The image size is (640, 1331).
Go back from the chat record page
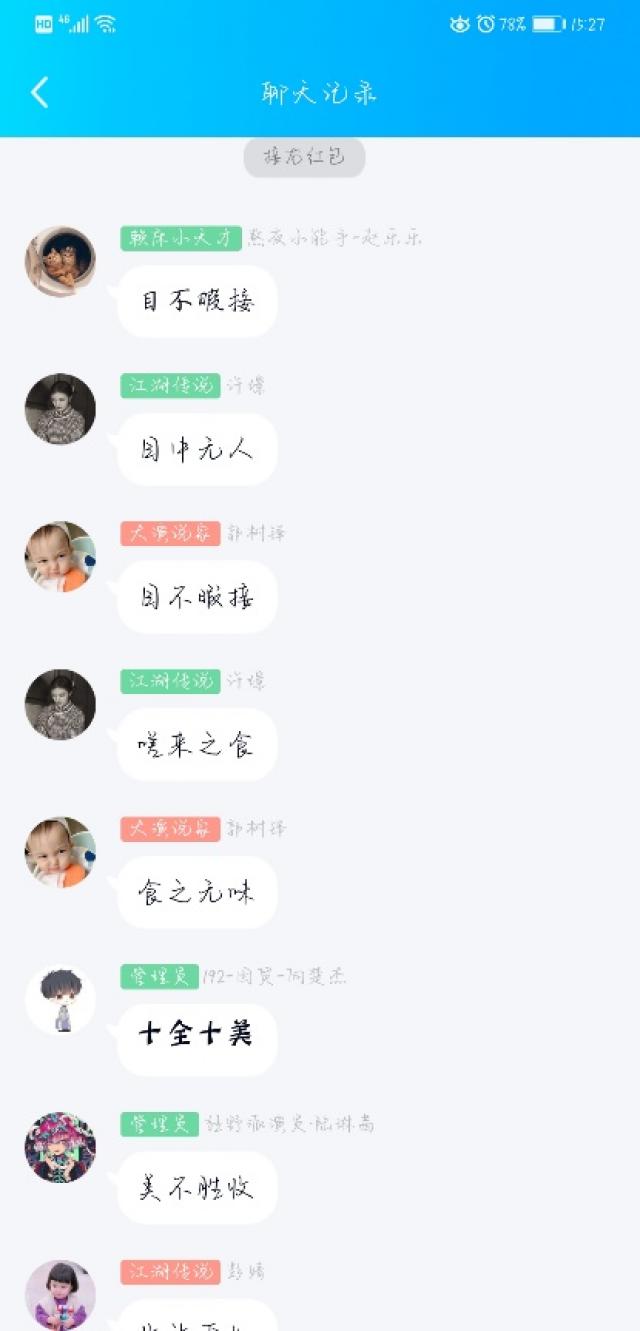pyautogui.click(x=40, y=93)
